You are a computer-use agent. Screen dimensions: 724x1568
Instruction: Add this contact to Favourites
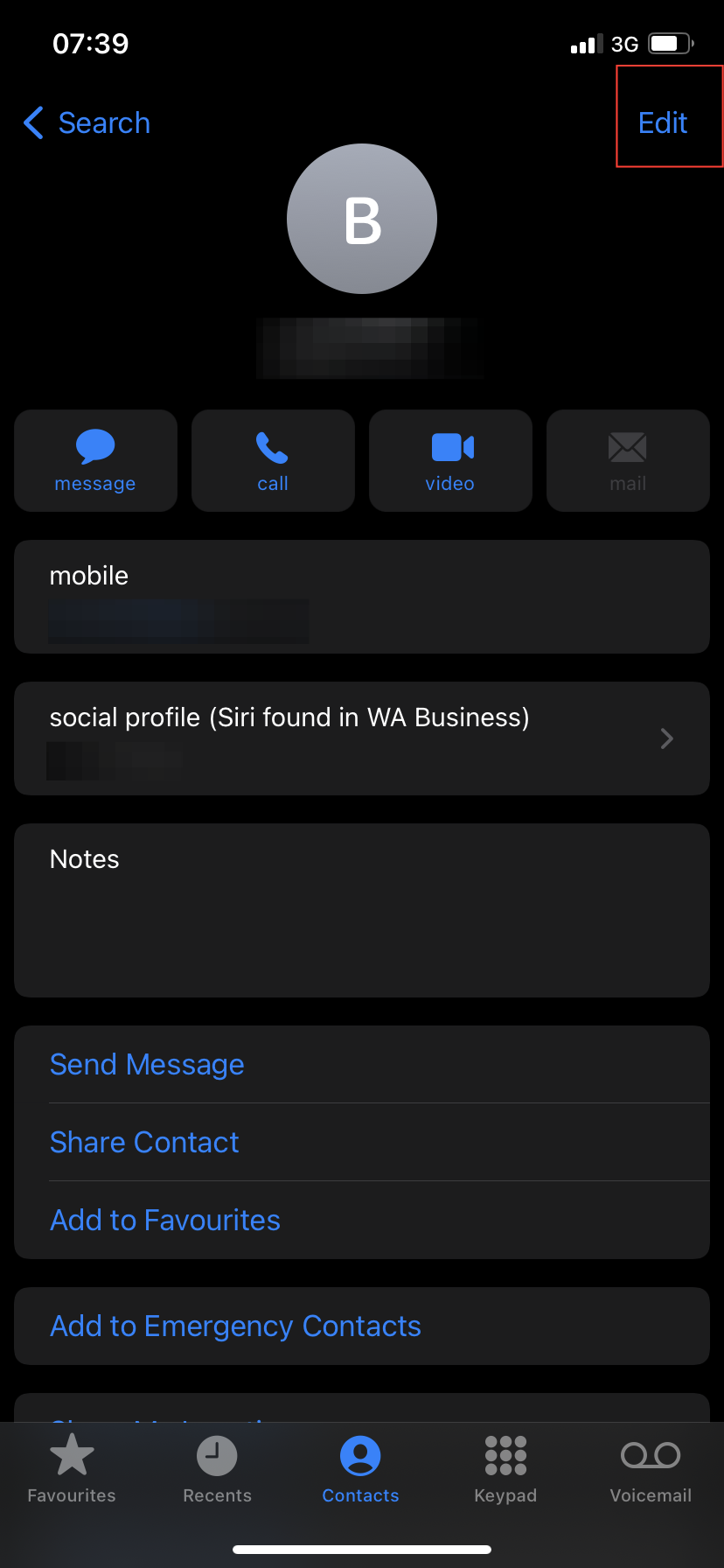point(165,1221)
